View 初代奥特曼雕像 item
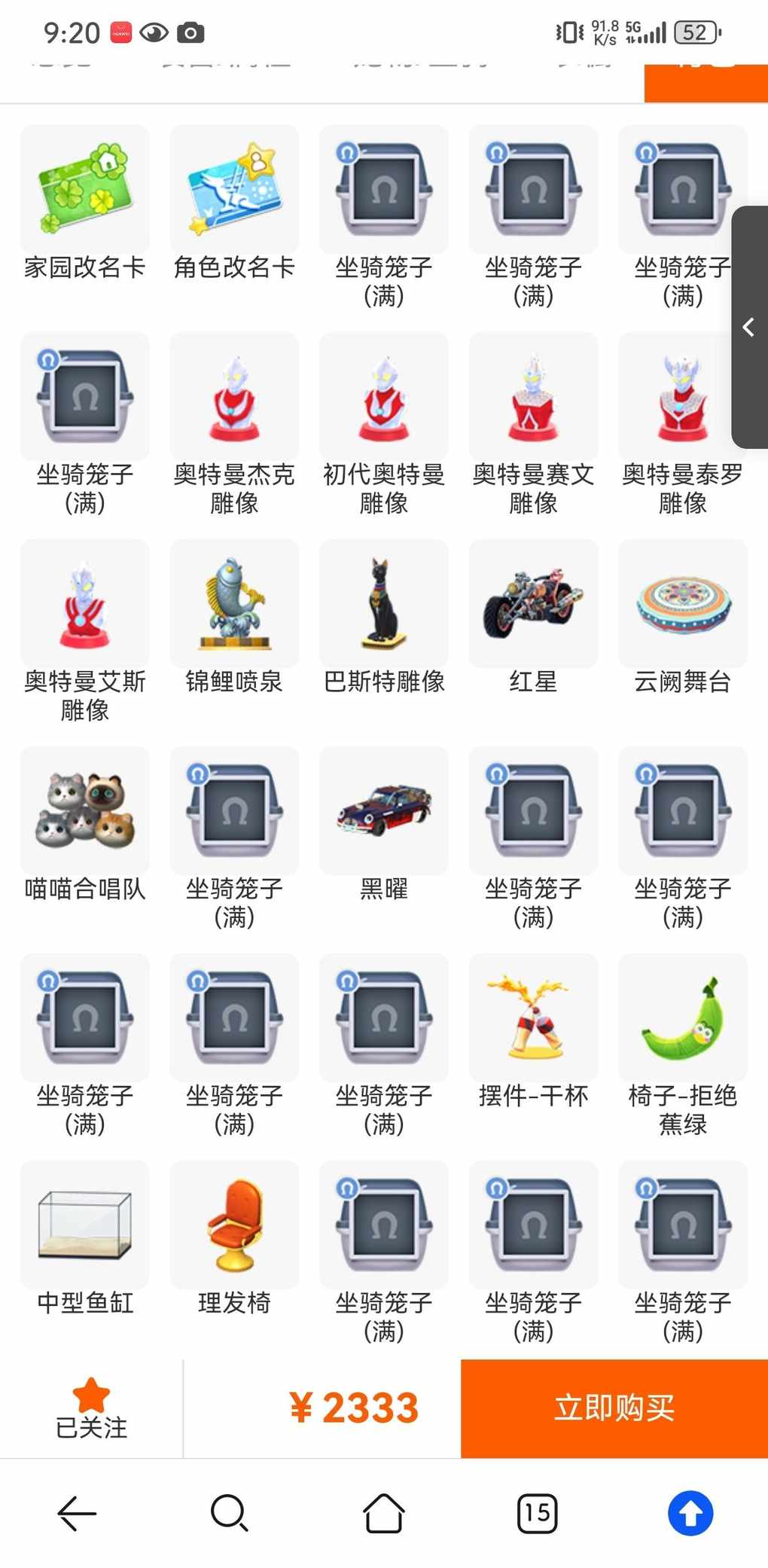768x1568 pixels. (x=384, y=425)
